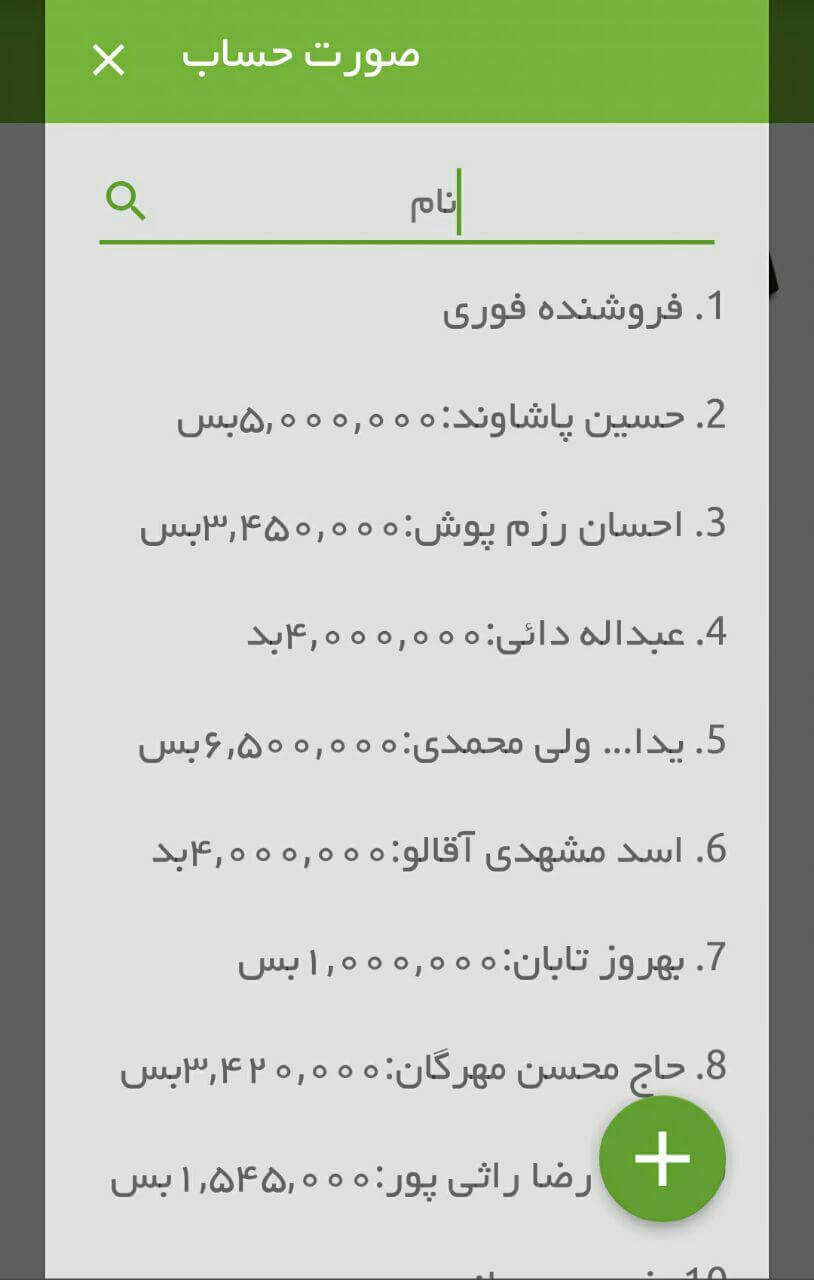Tap the نام search field
814x1280 pixels.
point(420,204)
